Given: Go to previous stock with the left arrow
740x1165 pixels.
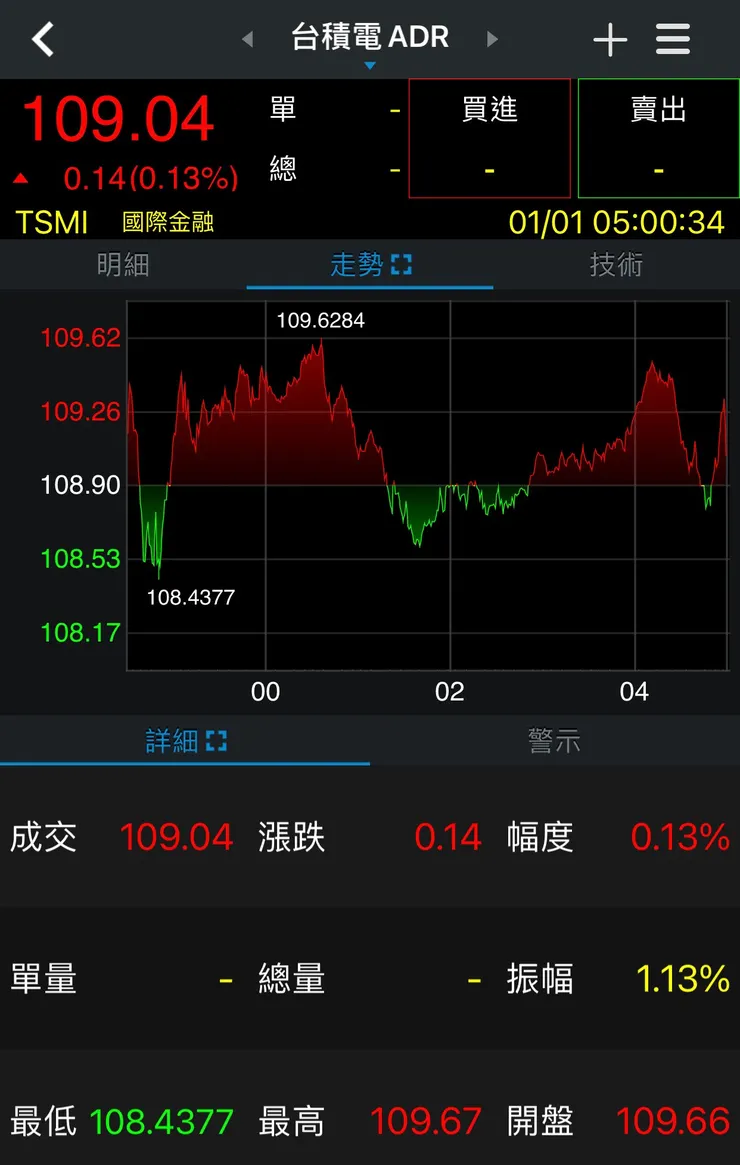Looking at the screenshot, I should [x=246, y=39].
